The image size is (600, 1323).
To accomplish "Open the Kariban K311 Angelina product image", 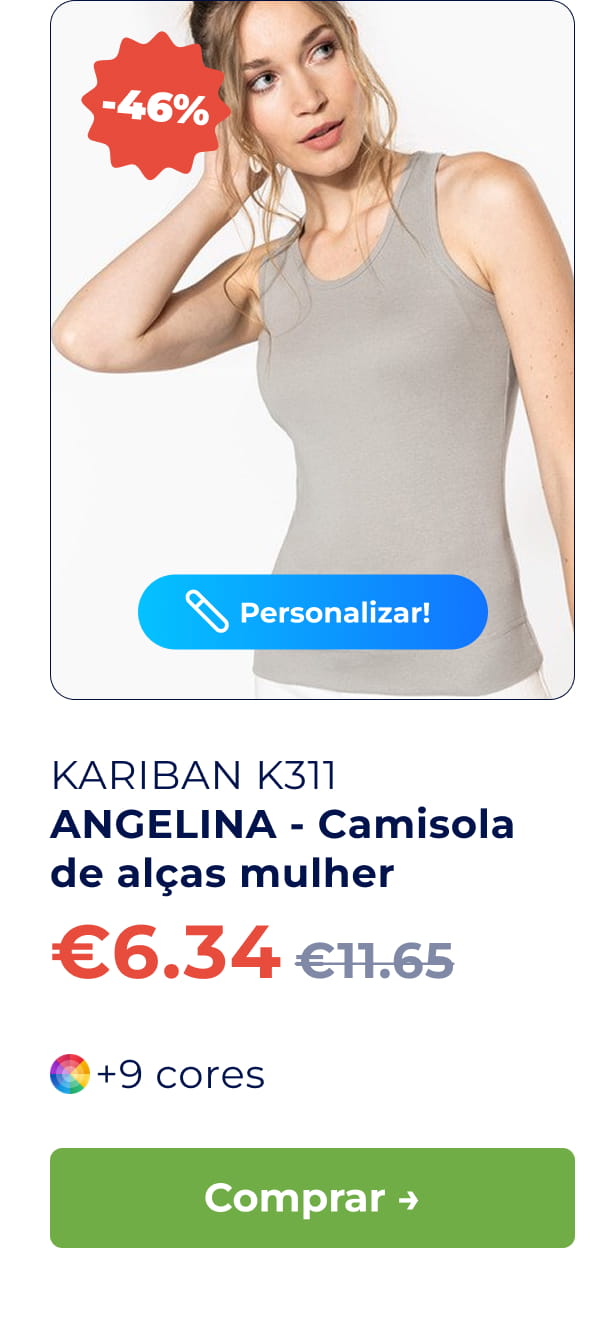I will click(x=312, y=330).
